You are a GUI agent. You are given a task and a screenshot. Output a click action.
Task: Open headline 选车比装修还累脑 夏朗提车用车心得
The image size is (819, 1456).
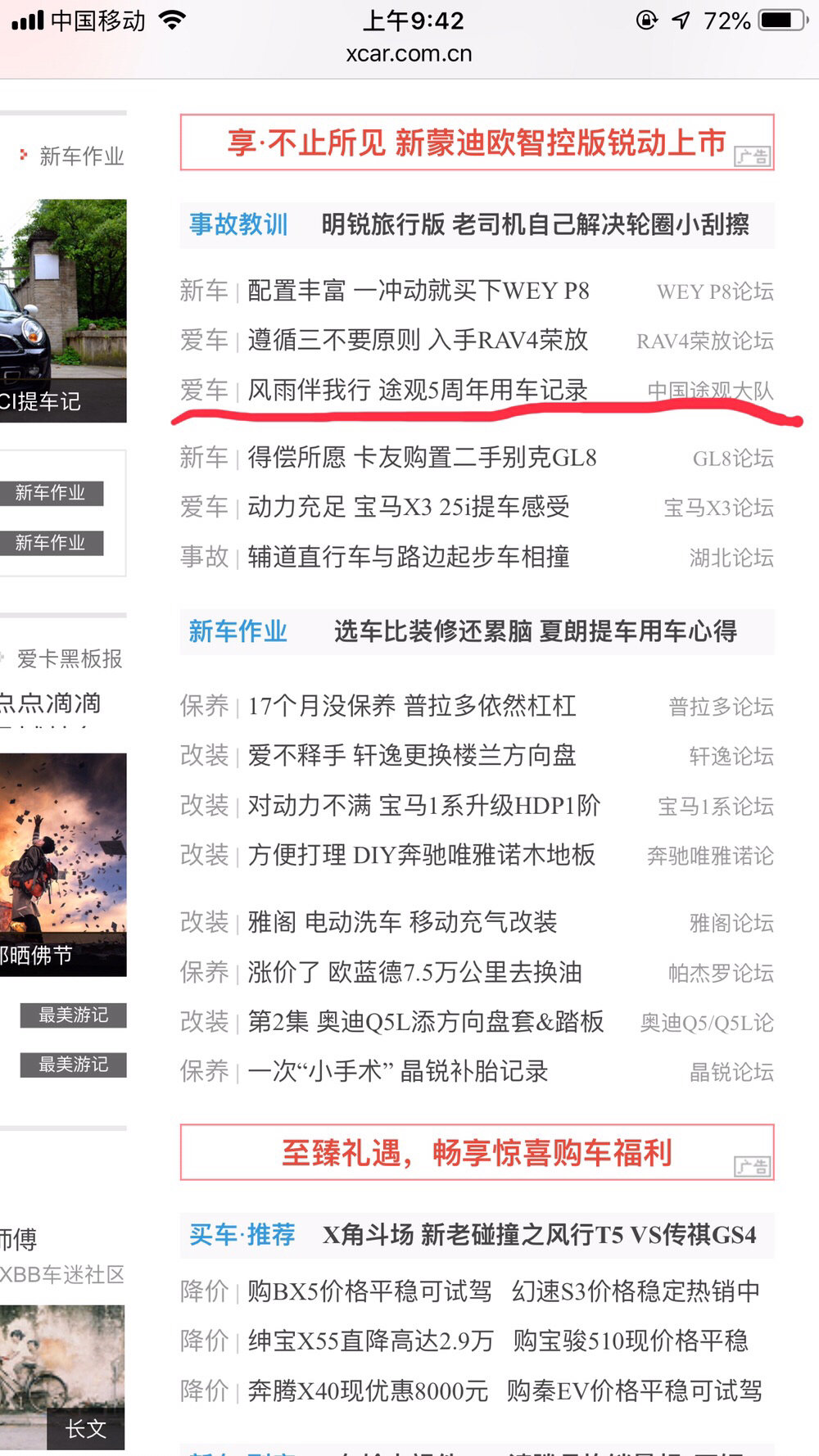pos(535,631)
